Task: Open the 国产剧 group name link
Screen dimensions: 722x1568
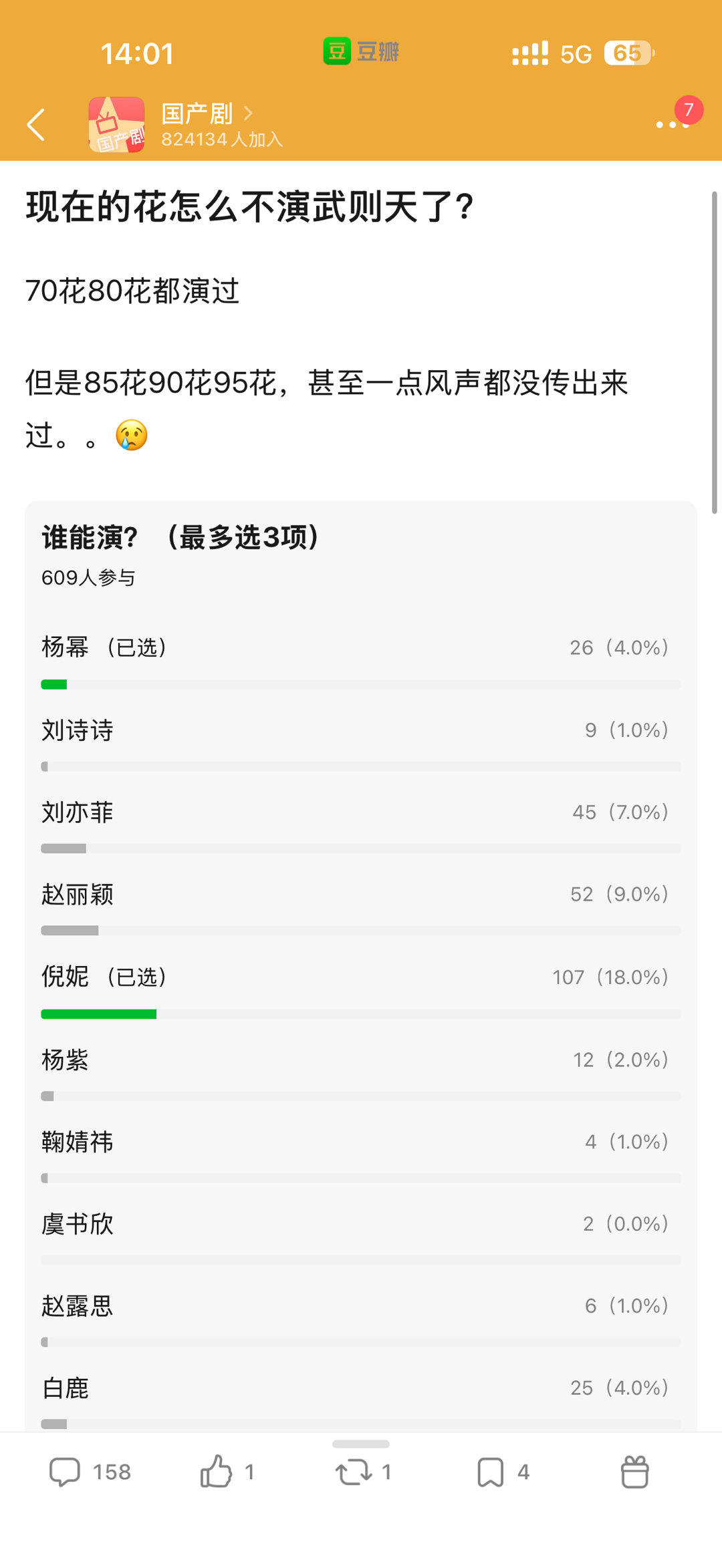Action: [x=197, y=114]
